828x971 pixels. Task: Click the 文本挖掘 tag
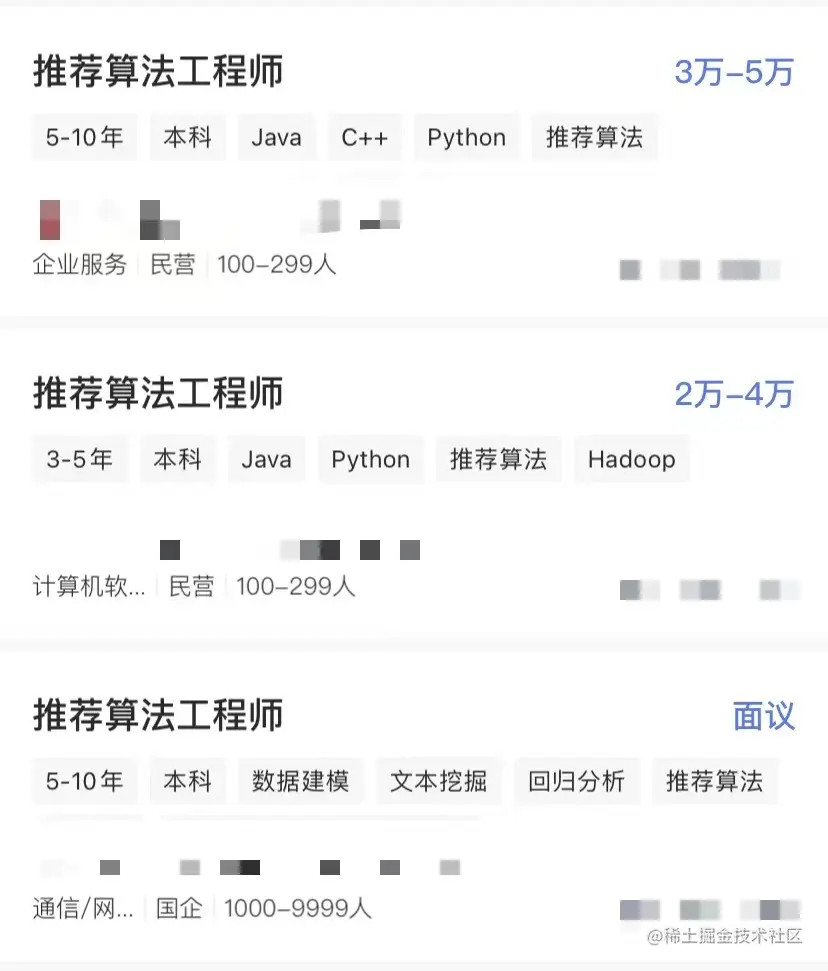[438, 781]
